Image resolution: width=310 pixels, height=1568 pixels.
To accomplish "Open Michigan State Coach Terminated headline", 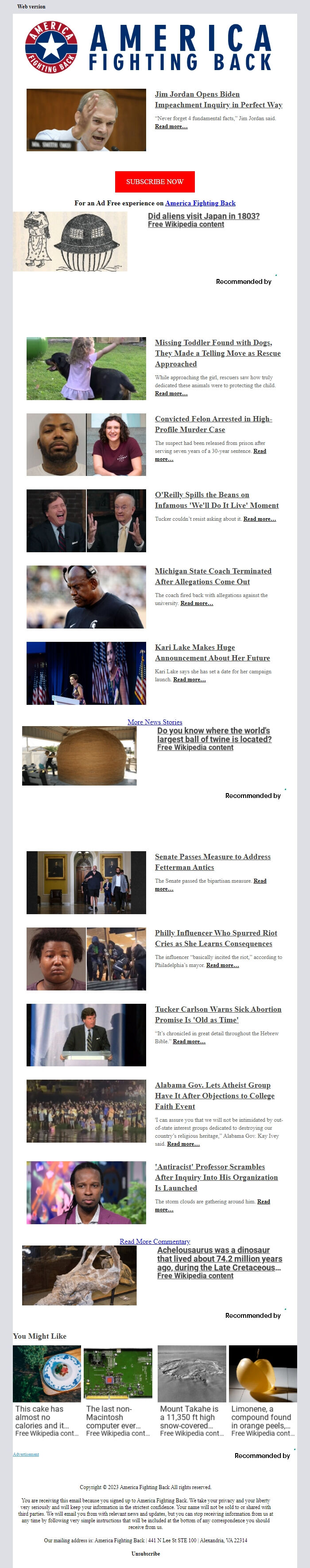I will (x=213, y=576).
